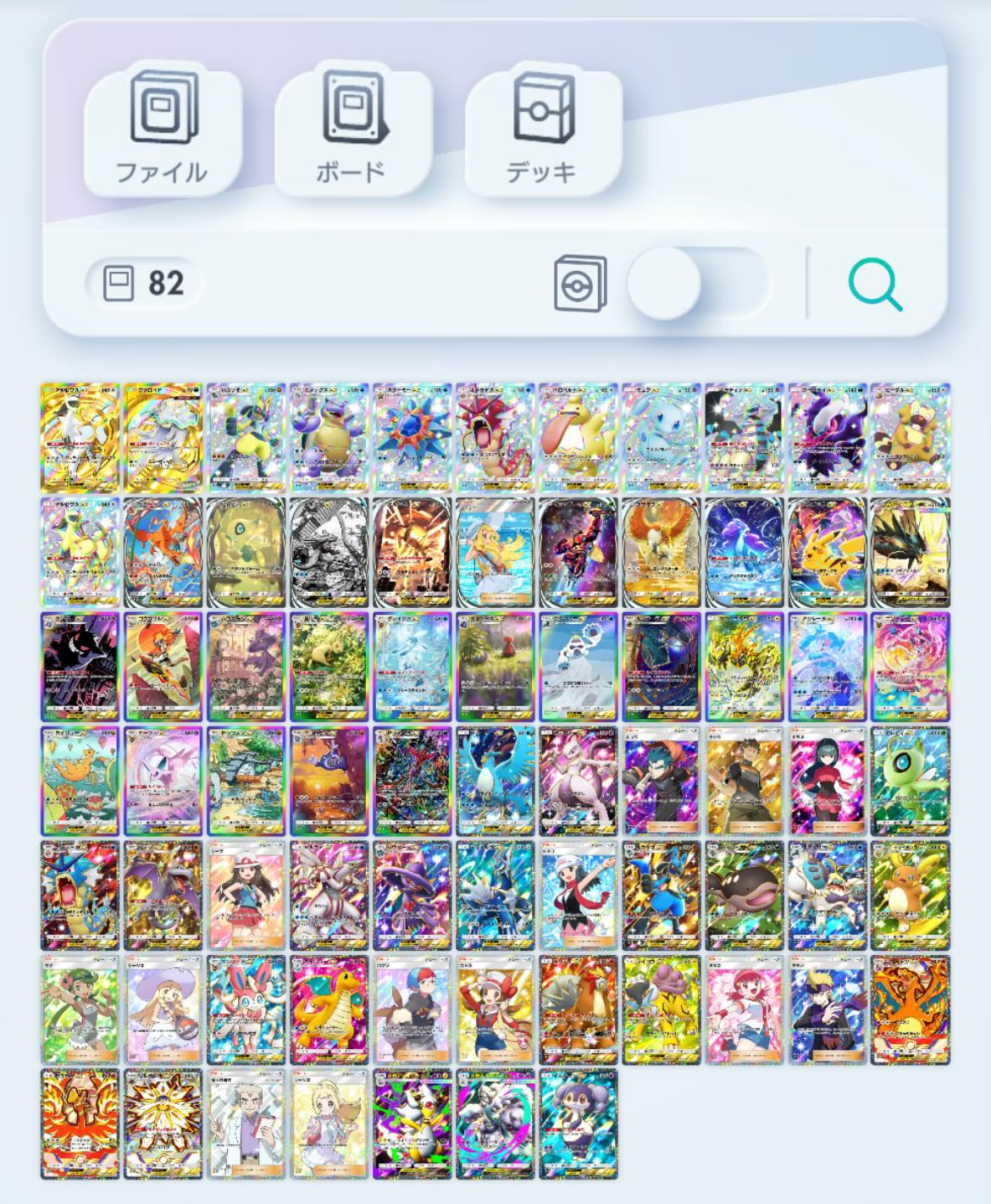The image size is (991, 1204).
Task: Open the gold Arceus card in first row
Action: pyautogui.click(x=79, y=438)
